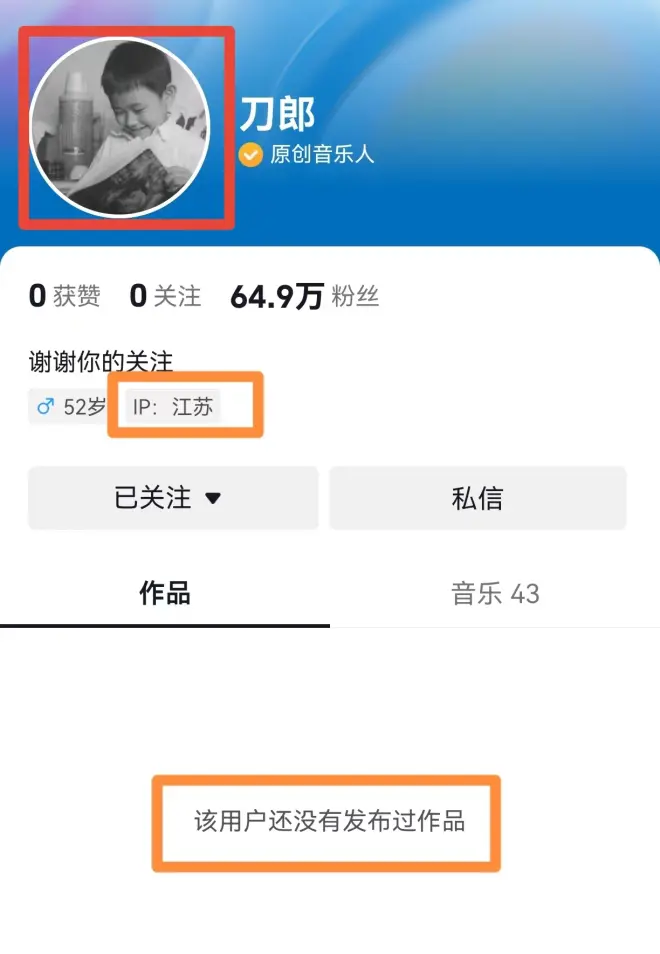Send a private message via 私信

[477, 498]
